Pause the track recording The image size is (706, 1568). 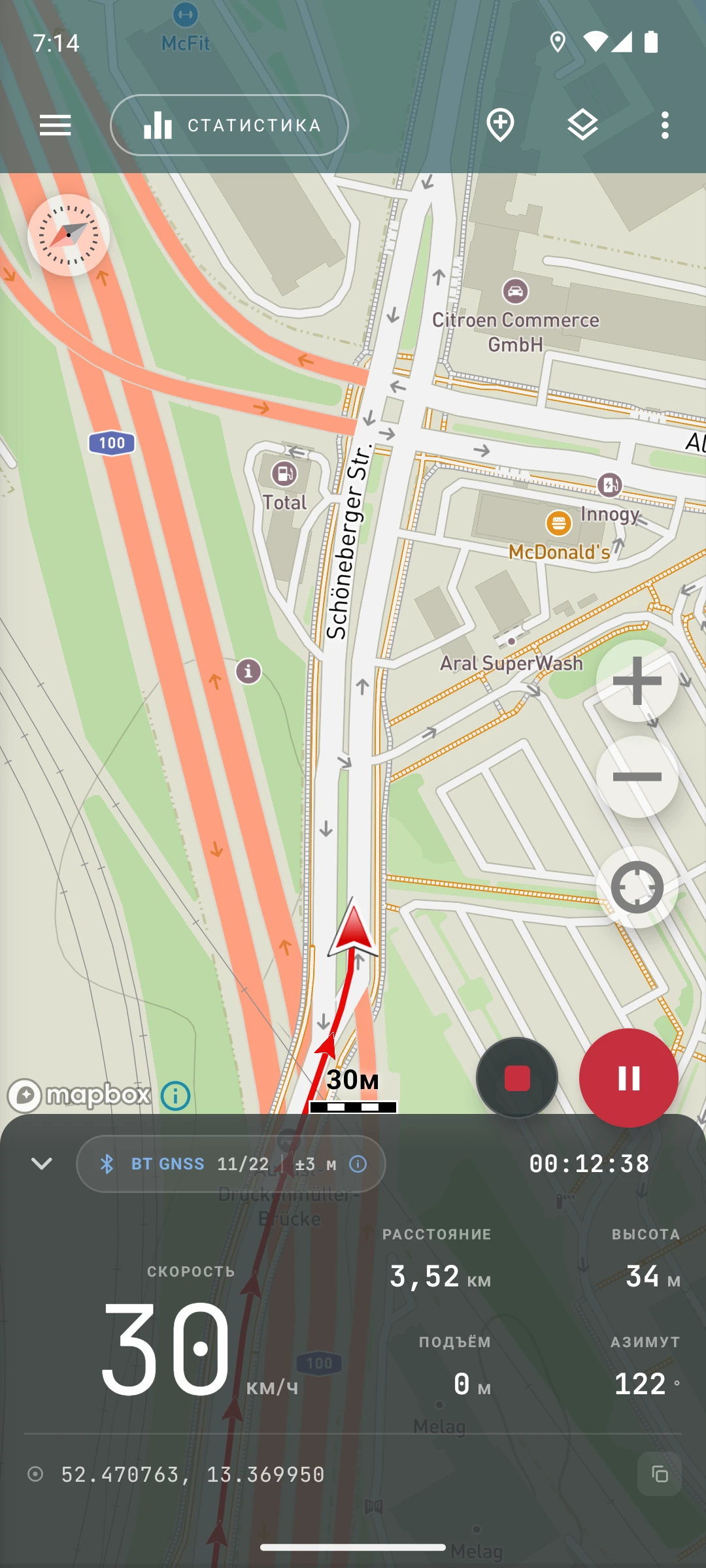coord(629,1078)
